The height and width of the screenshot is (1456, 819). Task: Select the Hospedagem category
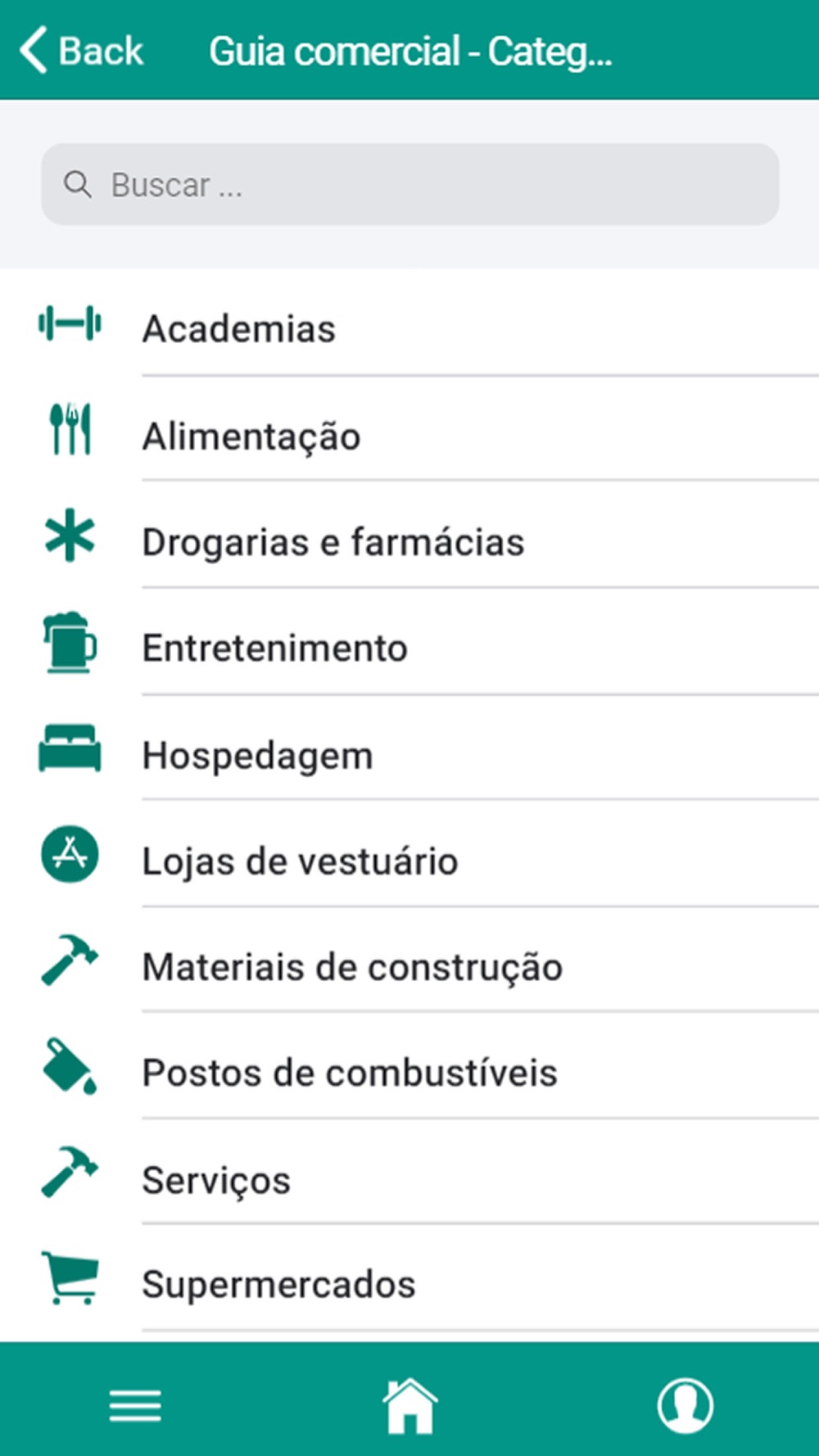409,749
